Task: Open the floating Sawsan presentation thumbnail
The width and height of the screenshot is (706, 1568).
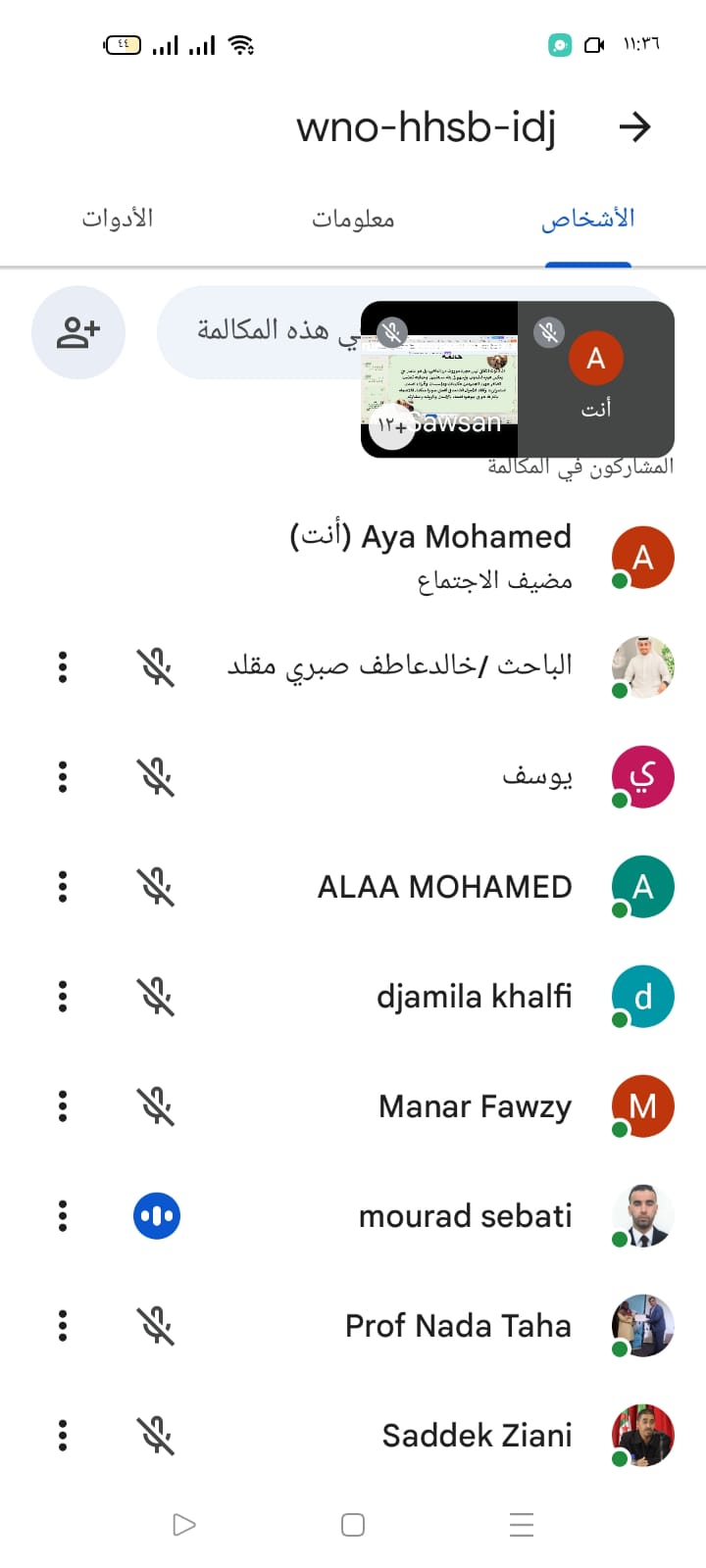Action: pyautogui.click(x=439, y=380)
